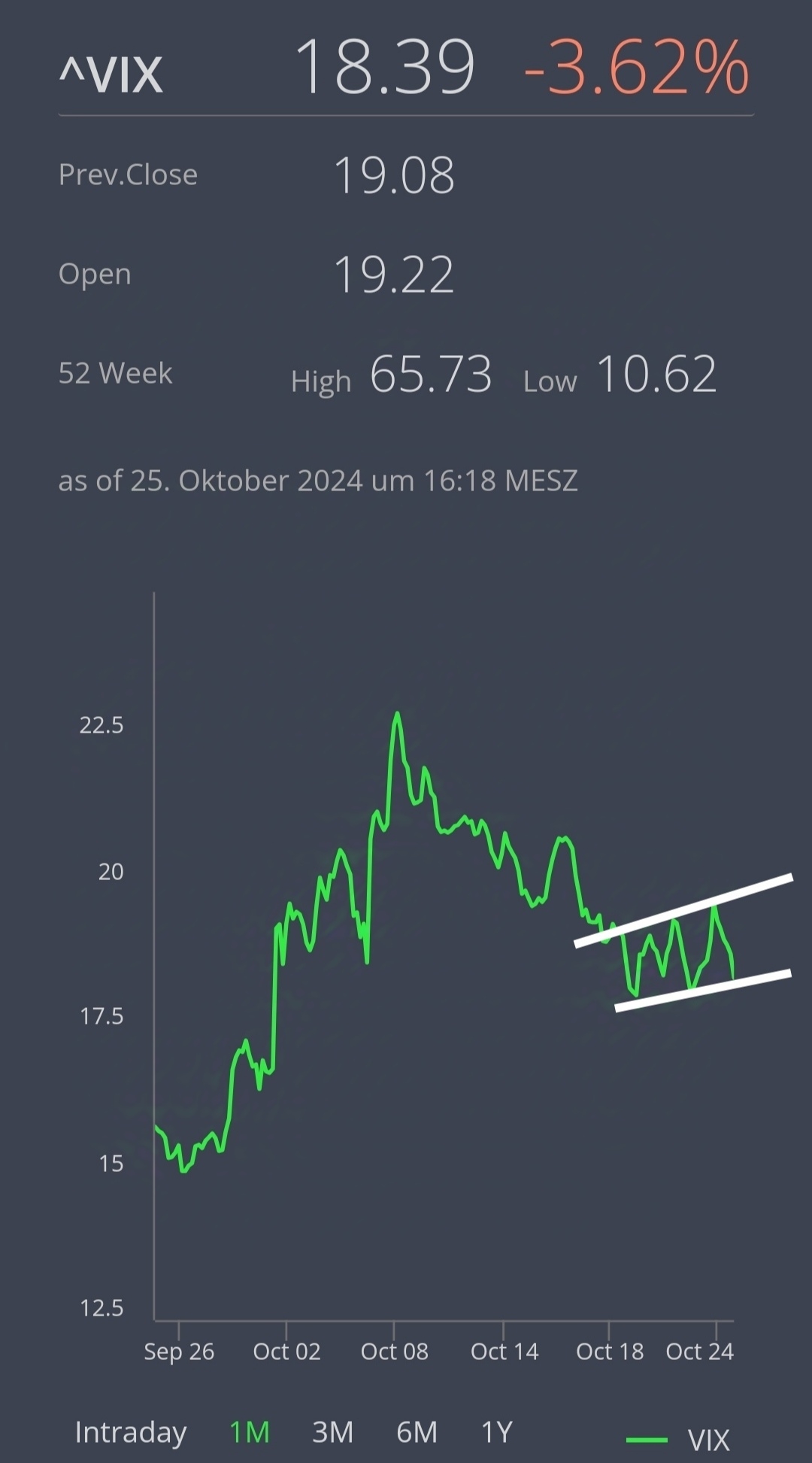The image size is (812, 1463).
Task: Select the Sep 26 date label
Action: point(179,1352)
